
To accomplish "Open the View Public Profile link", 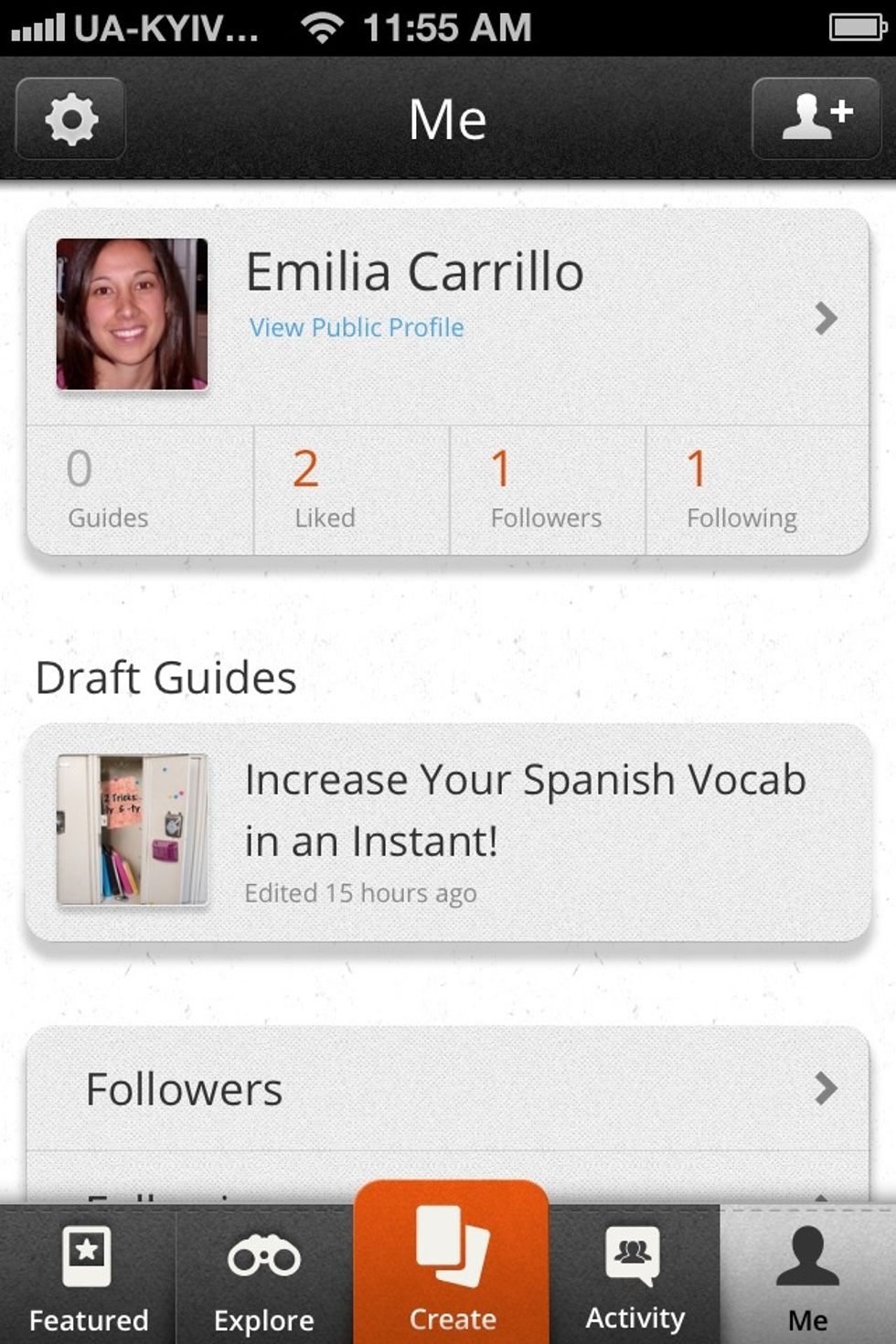I will pyautogui.click(x=357, y=327).
